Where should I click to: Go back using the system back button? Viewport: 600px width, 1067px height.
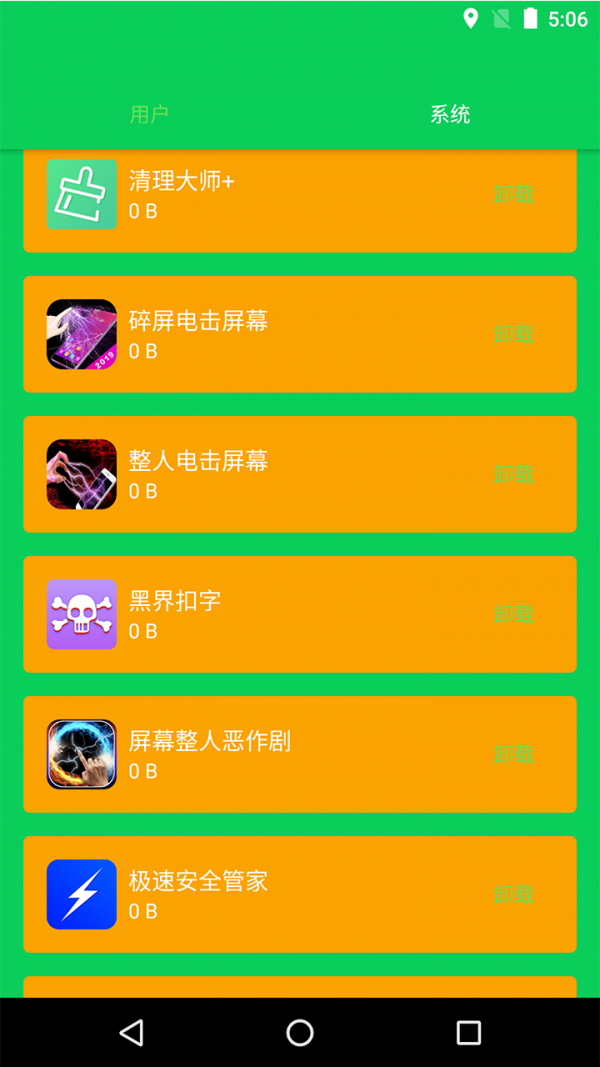(x=131, y=1032)
